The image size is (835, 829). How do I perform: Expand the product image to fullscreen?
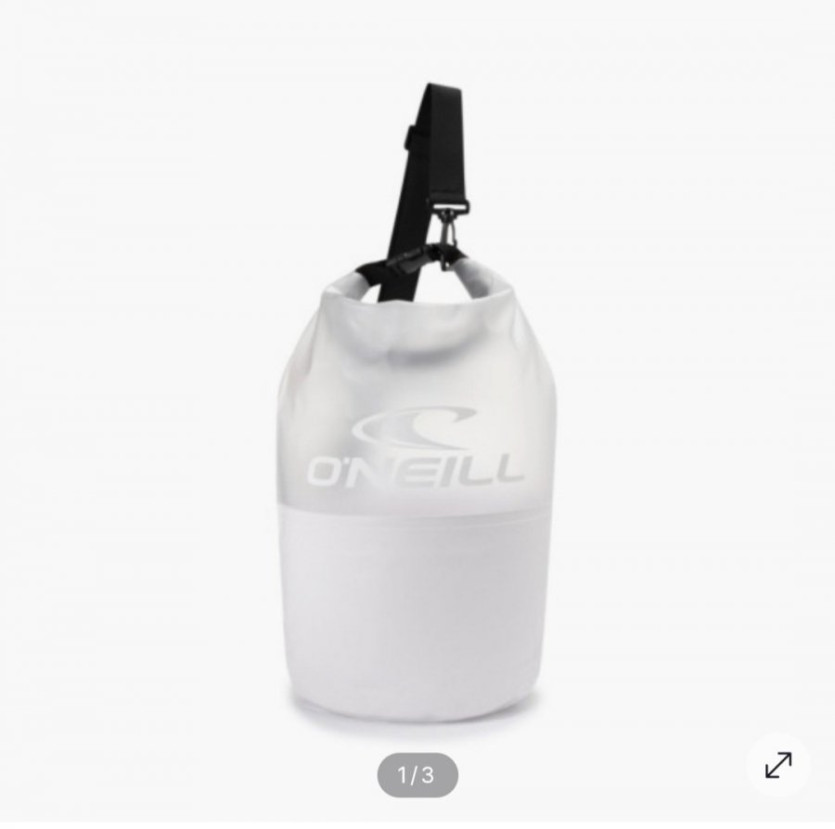[x=778, y=766]
